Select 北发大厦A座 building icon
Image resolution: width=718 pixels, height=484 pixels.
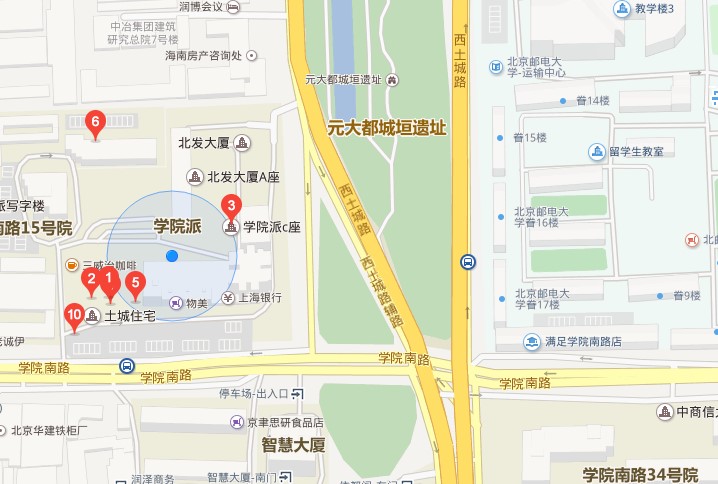click(x=196, y=177)
